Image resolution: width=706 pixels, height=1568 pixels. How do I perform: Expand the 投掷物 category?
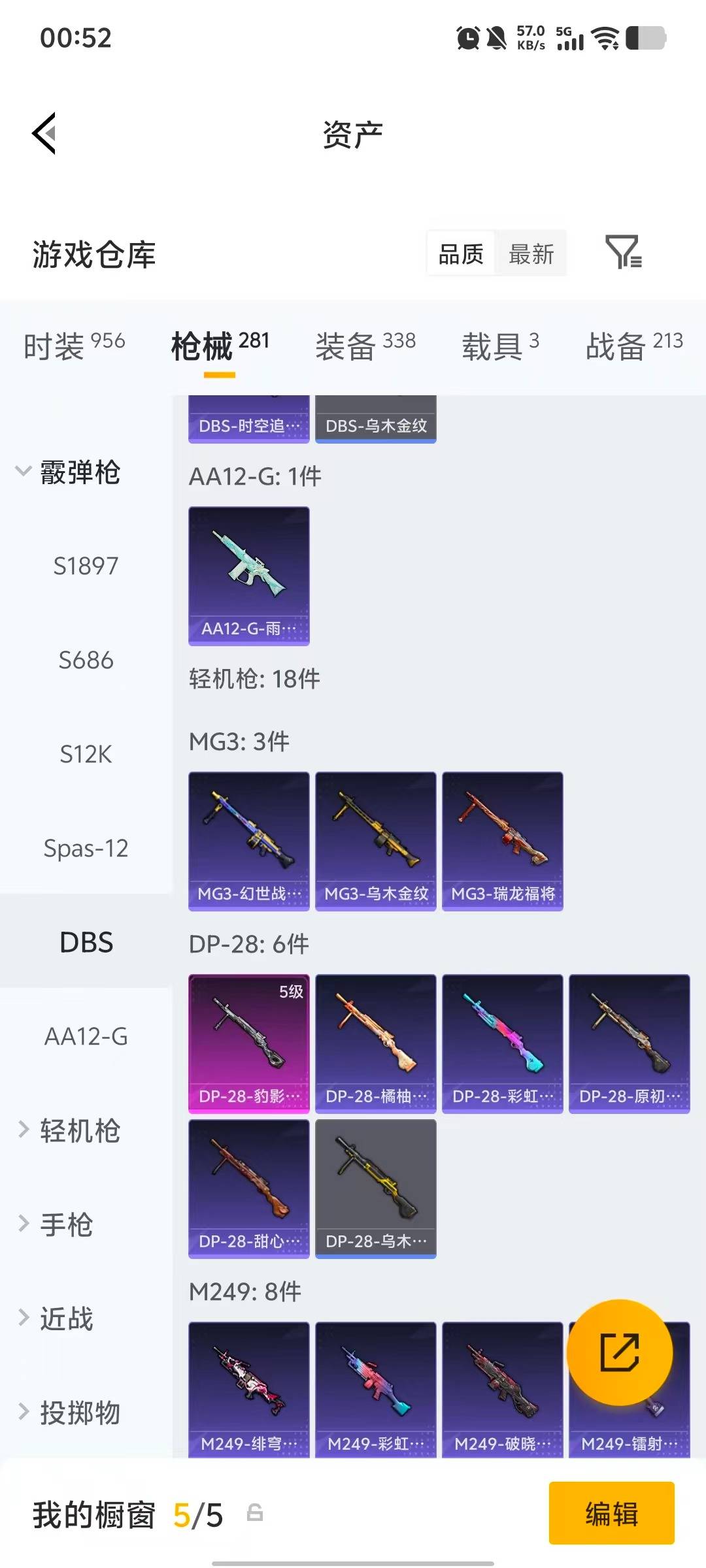point(69,1413)
